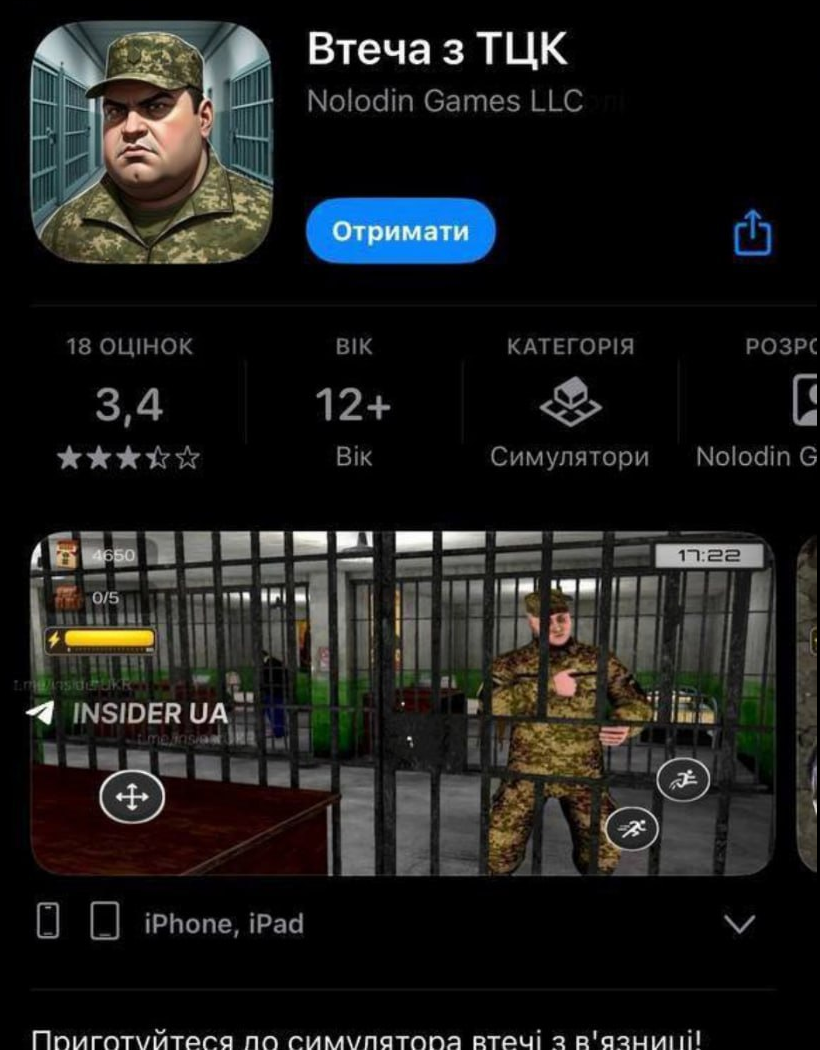
Task: Expand the iPhone, iPad compatibility chevron
Action: click(x=739, y=924)
